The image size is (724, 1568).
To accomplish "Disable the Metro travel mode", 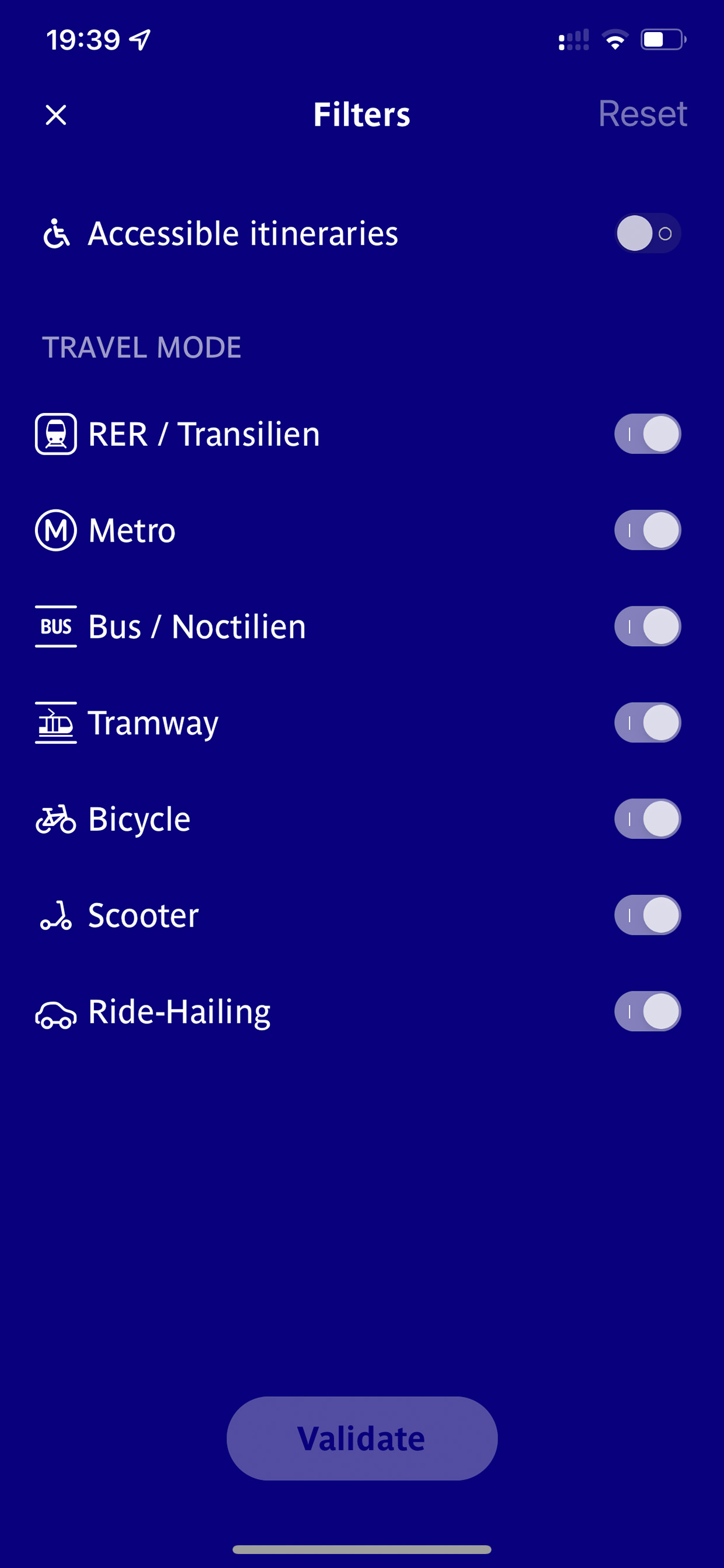I will [647, 530].
